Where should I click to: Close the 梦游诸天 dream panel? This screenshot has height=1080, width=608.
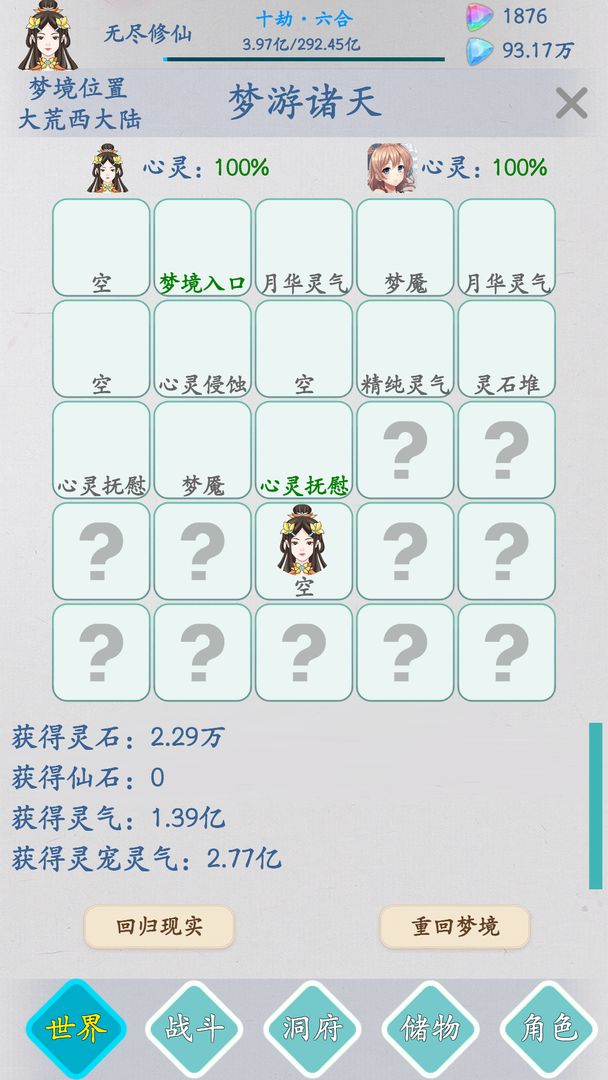571,103
